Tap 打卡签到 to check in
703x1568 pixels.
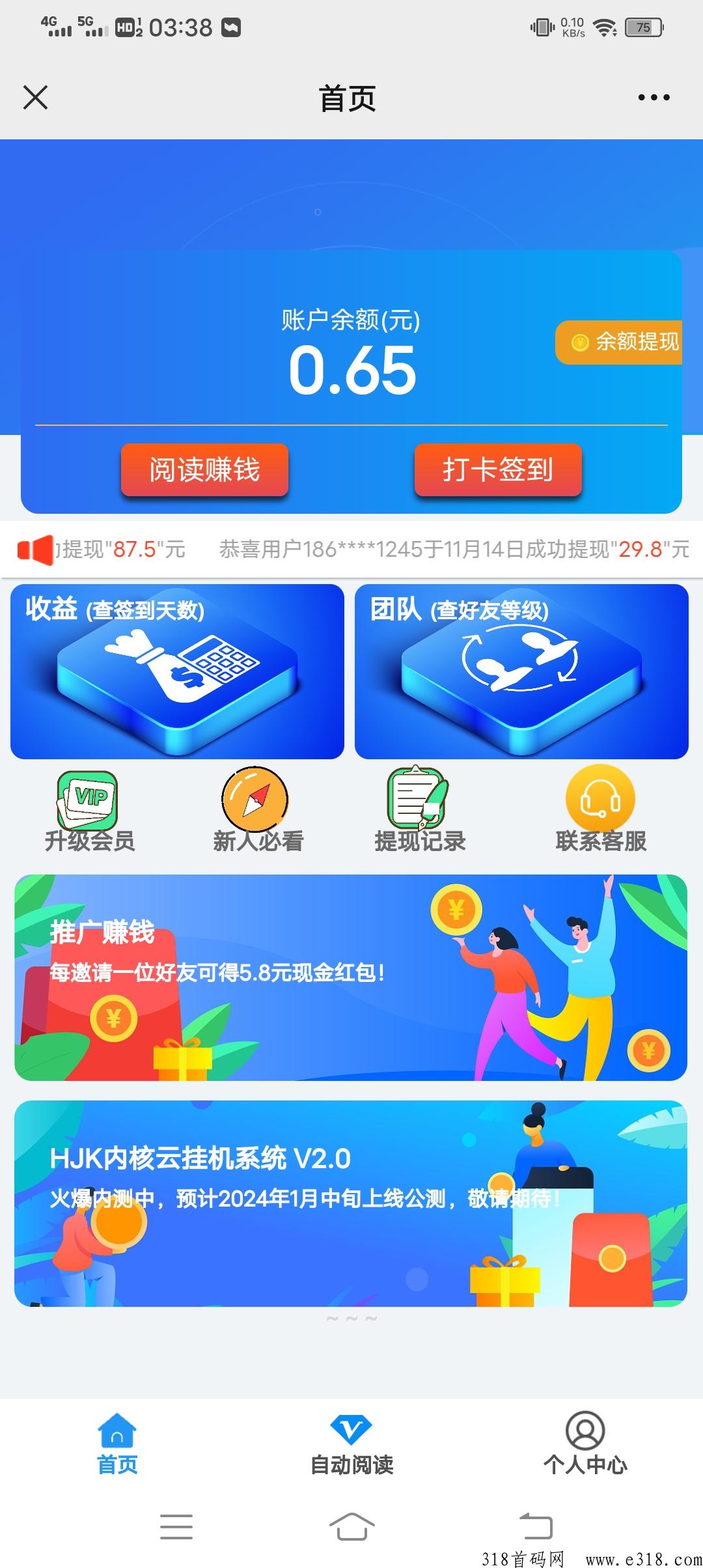pos(498,469)
